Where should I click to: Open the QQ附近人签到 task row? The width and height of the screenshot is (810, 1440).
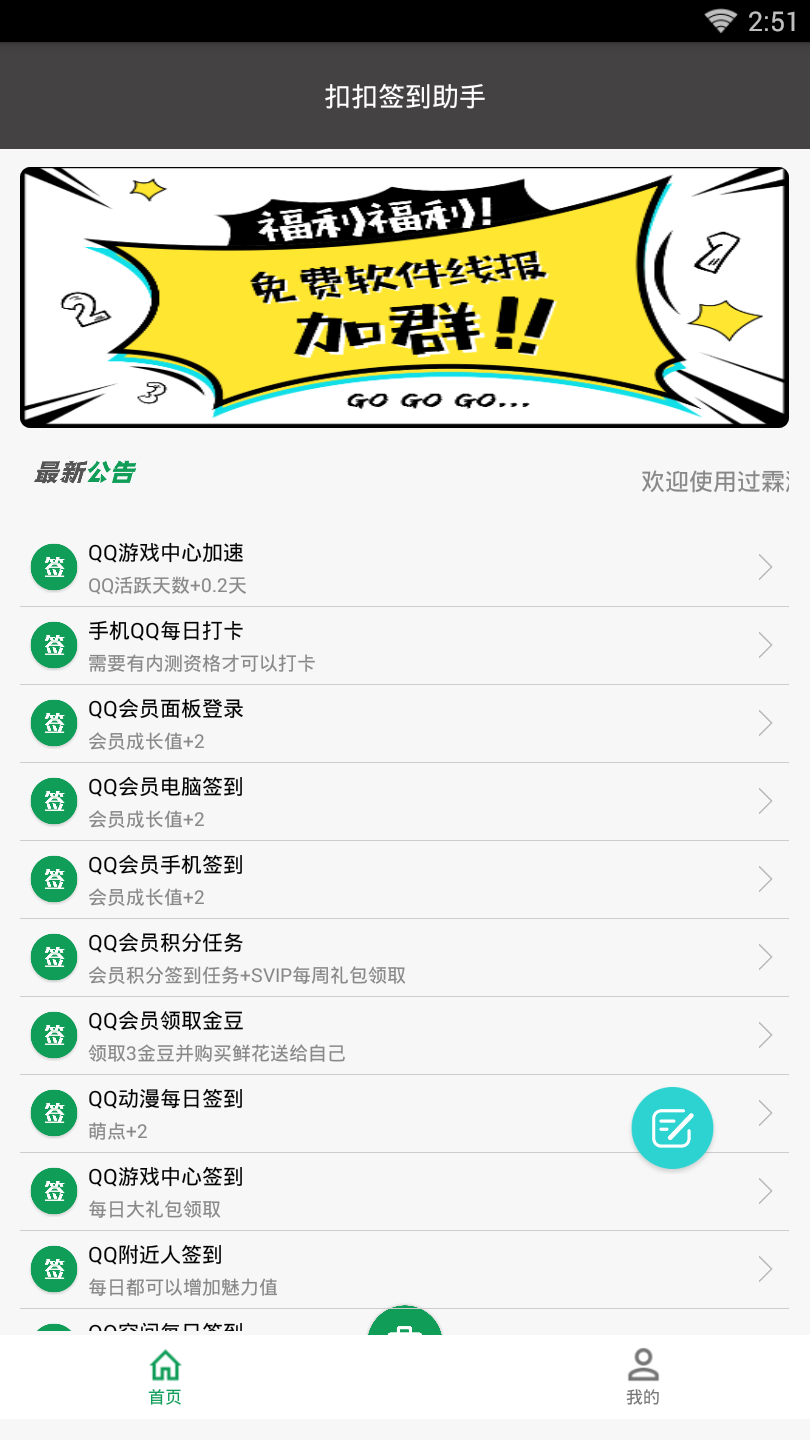[400, 1269]
